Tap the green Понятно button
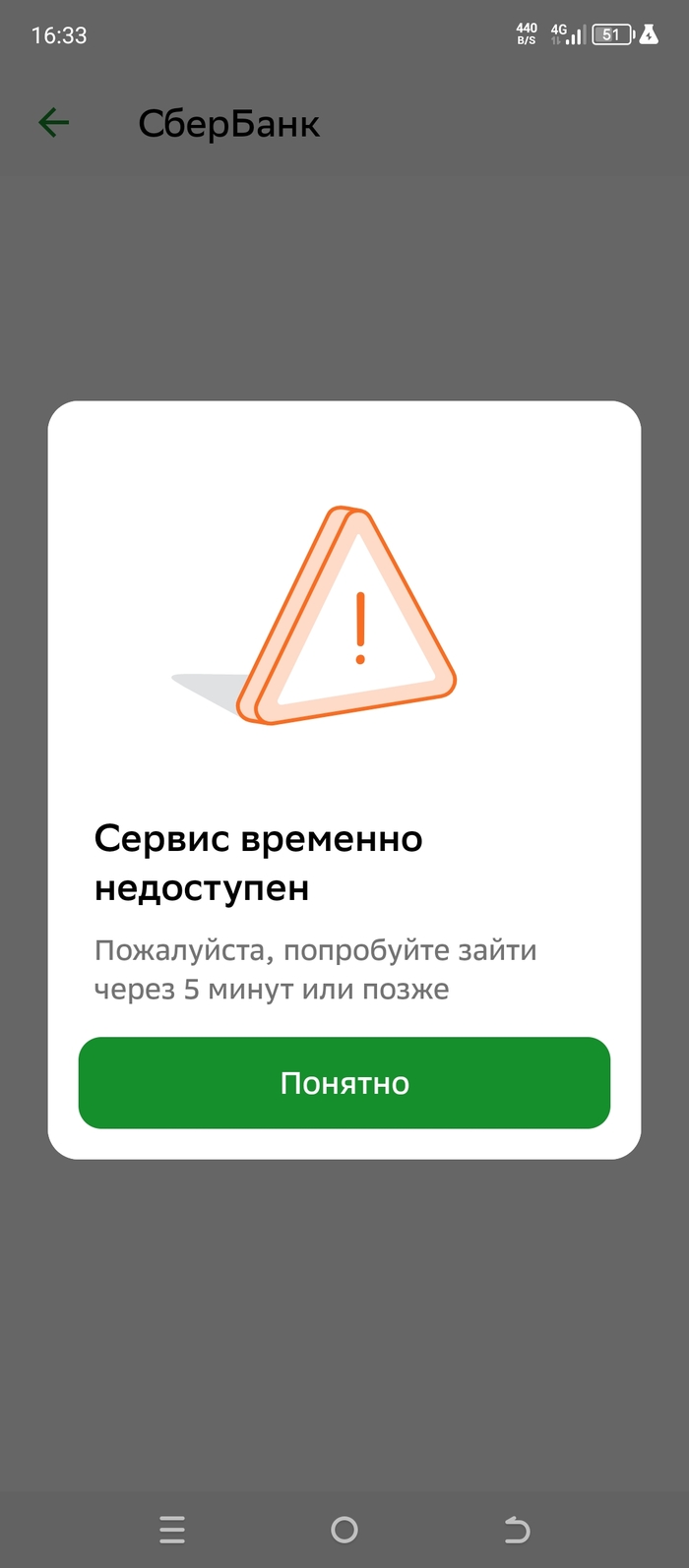The height and width of the screenshot is (1568, 689). coord(344,1083)
